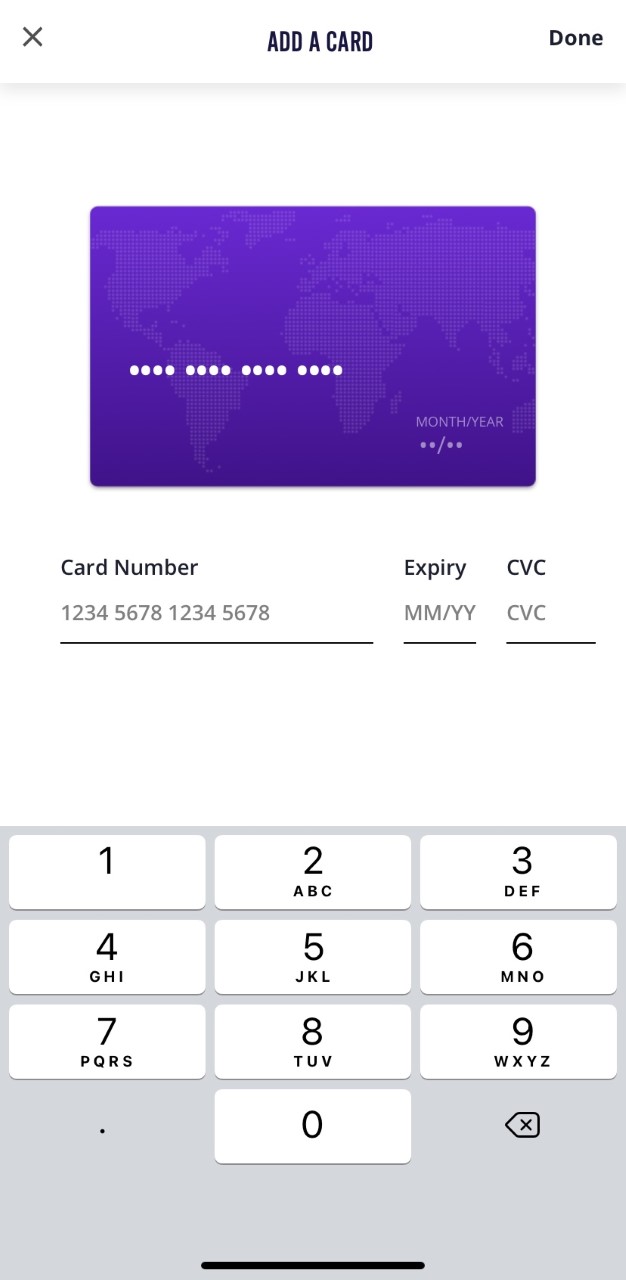Viewport: 626px width, 1280px height.
Task: Type digit 5 on the keypad
Action: pyautogui.click(x=313, y=957)
